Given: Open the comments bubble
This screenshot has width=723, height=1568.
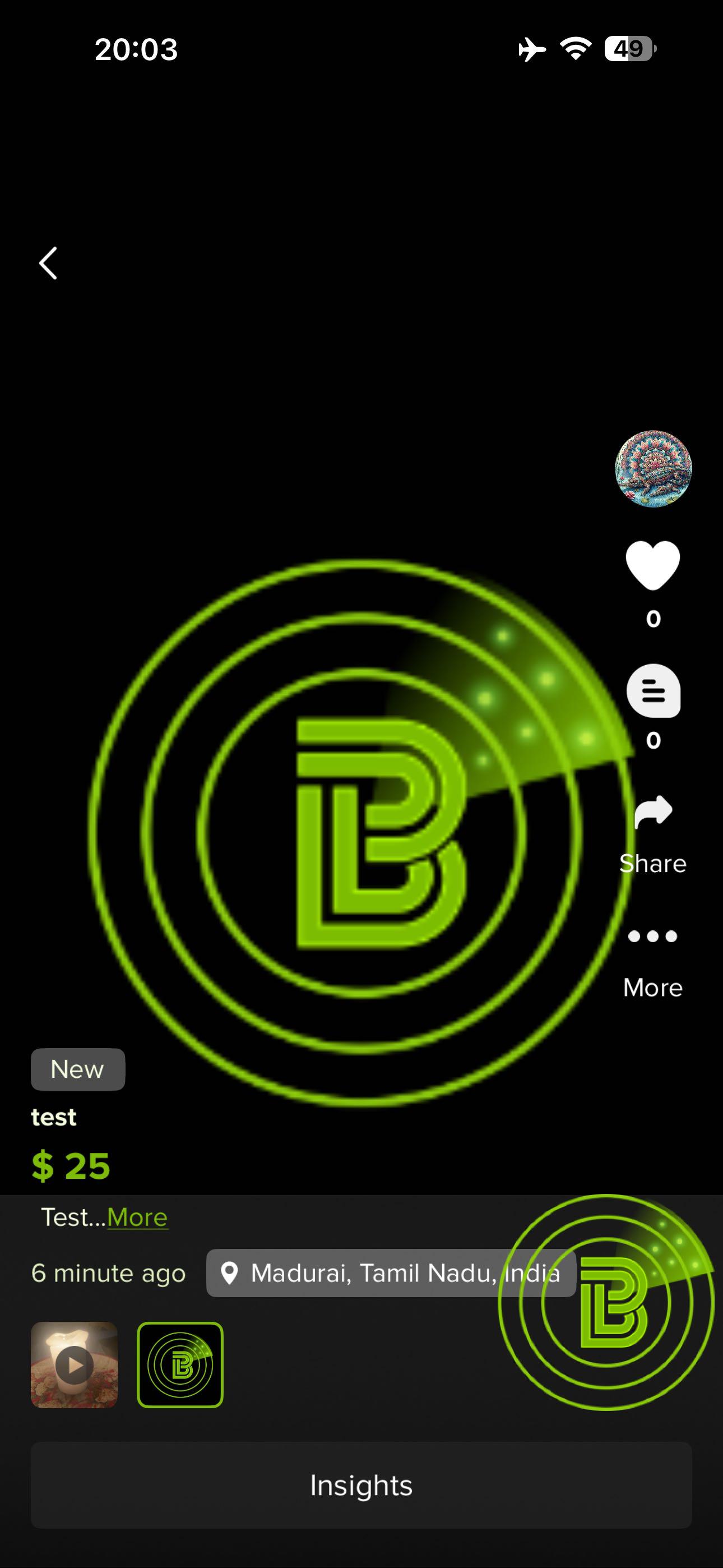Looking at the screenshot, I should point(653,691).
